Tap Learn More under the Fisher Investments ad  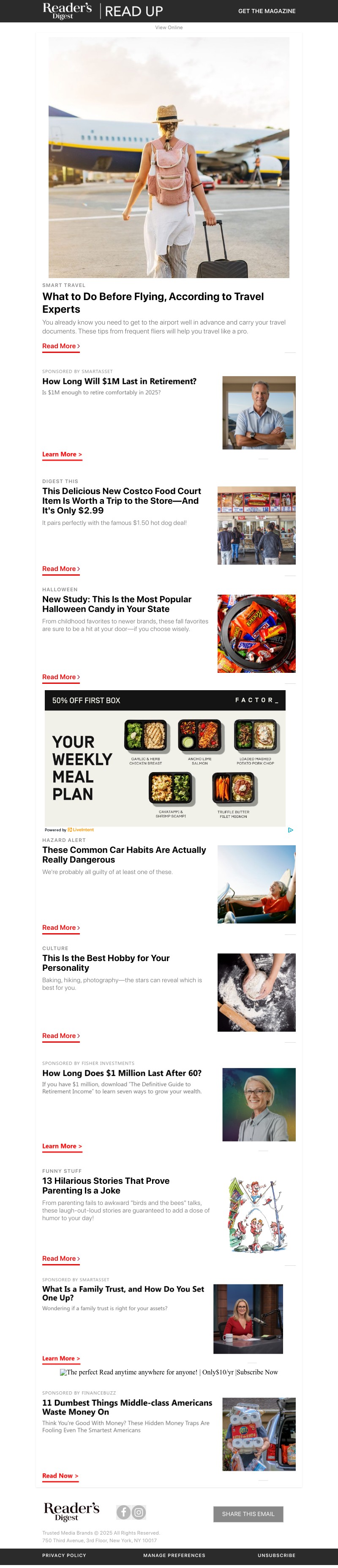click(62, 1146)
